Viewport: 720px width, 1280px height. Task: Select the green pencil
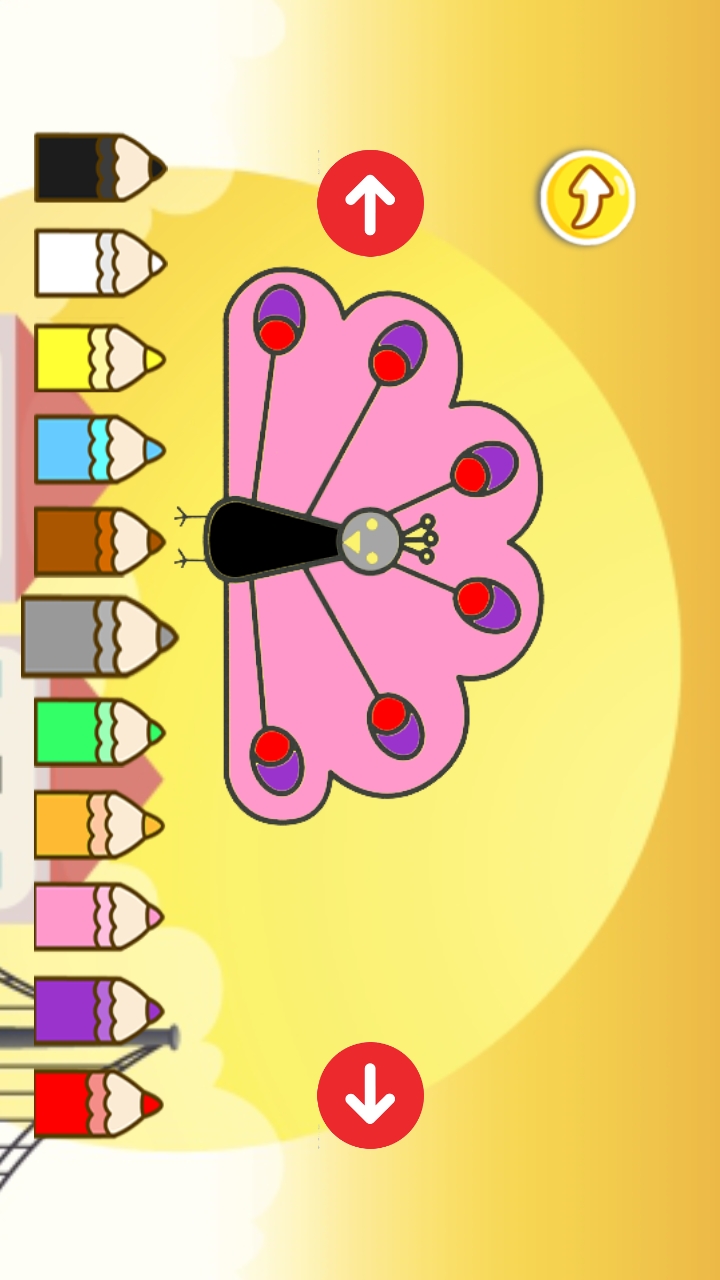tap(98, 732)
